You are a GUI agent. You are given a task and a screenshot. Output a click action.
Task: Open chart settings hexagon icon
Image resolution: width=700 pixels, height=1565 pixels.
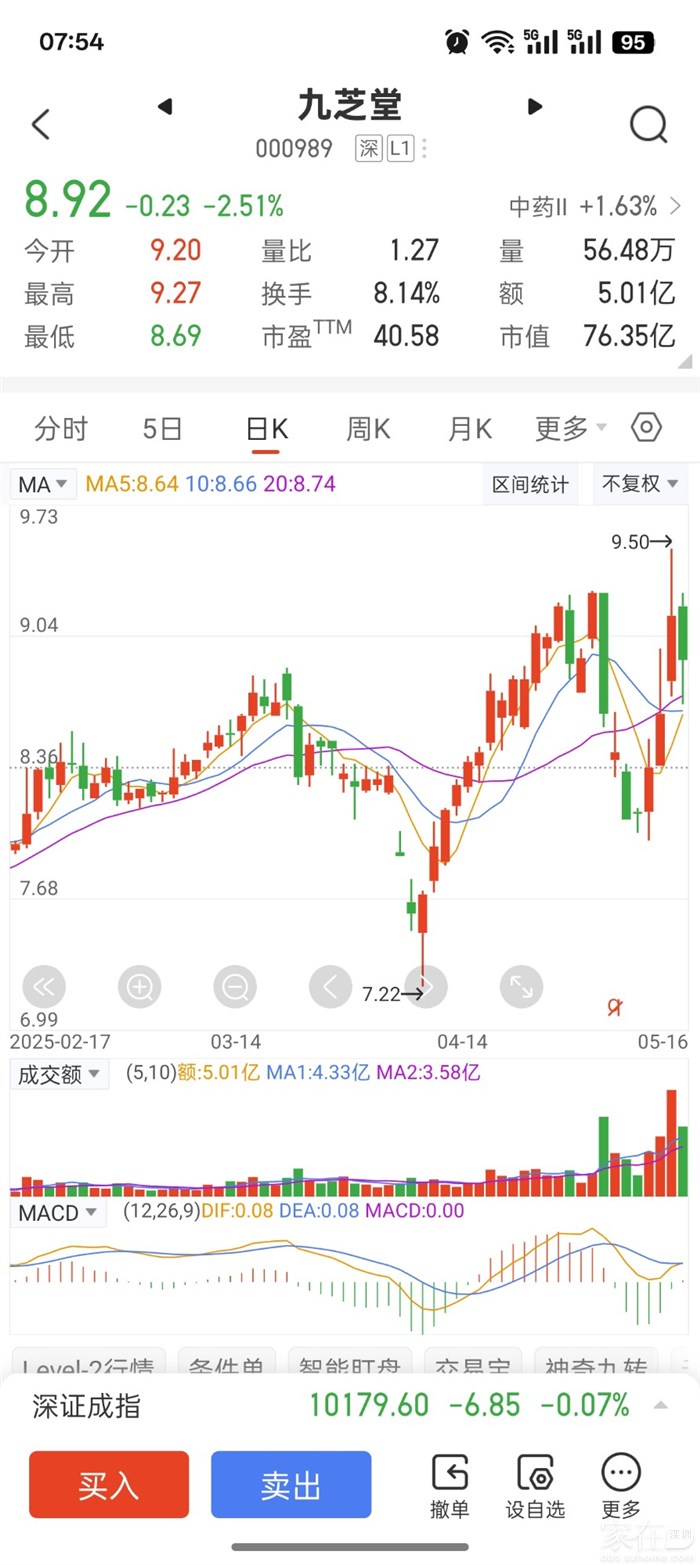(647, 428)
